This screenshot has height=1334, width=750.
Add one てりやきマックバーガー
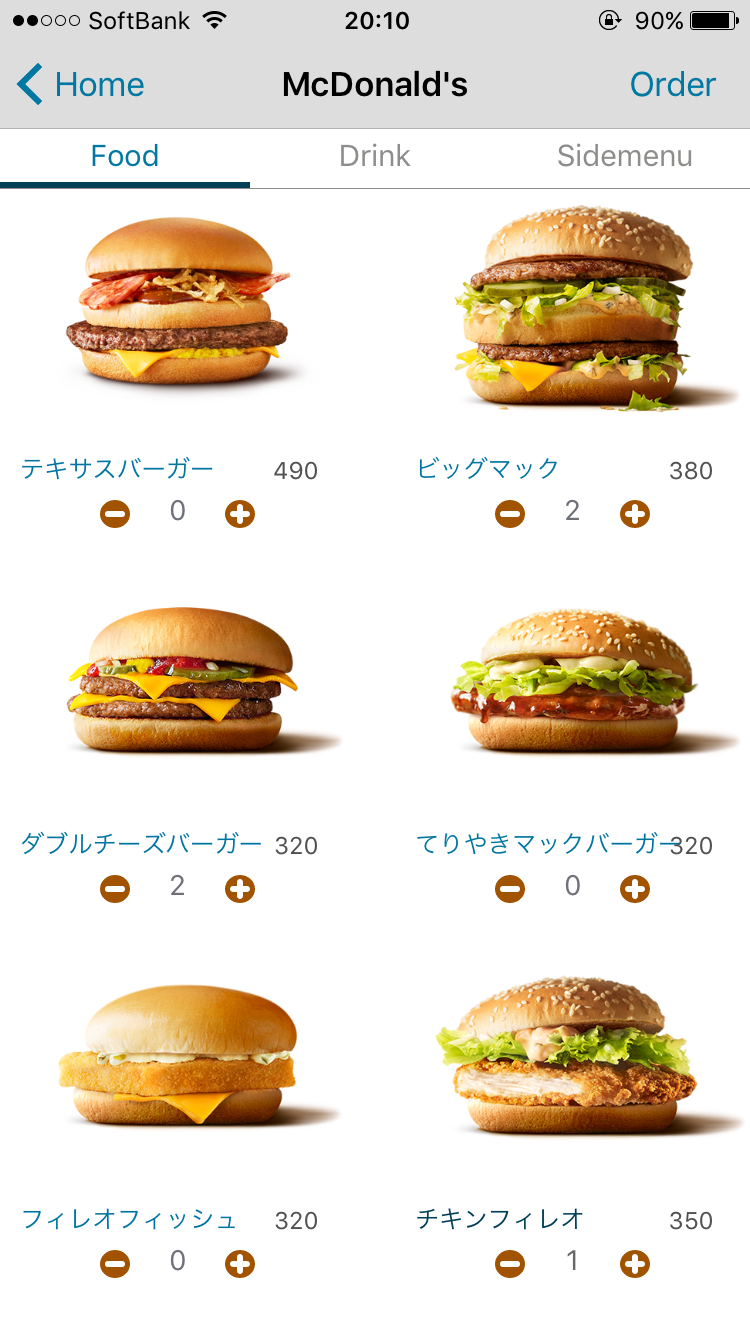pyautogui.click(x=635, y=888)
